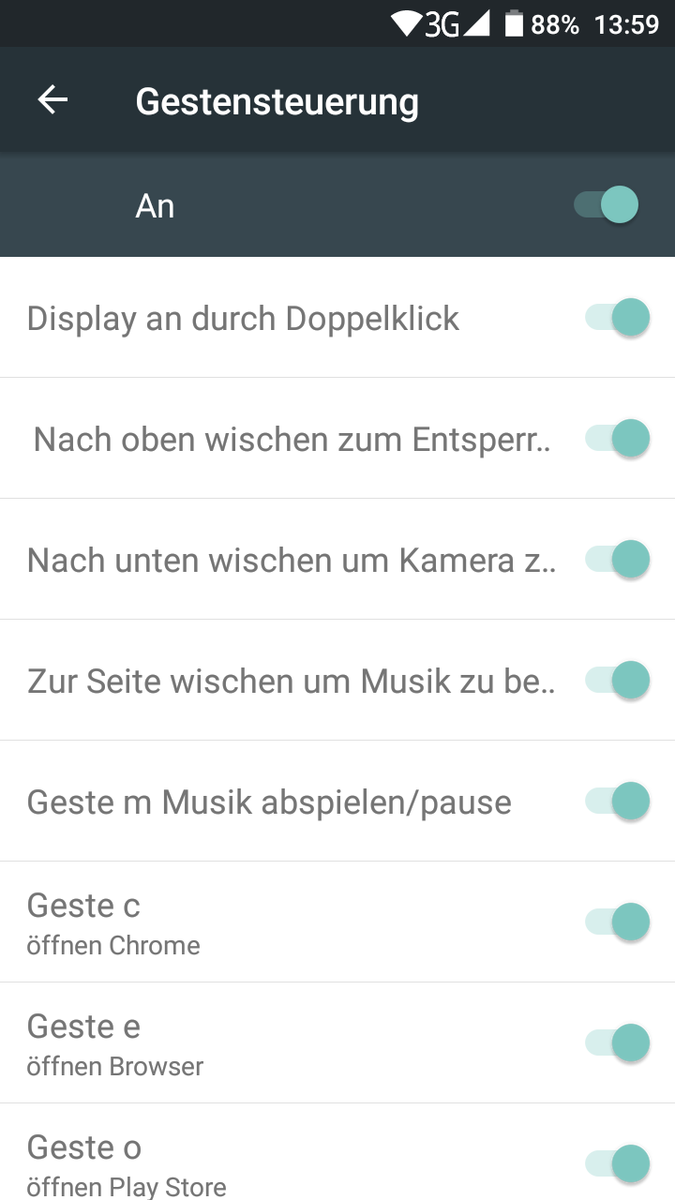Go back from Gestensteuerung

[x=53, y=100]
